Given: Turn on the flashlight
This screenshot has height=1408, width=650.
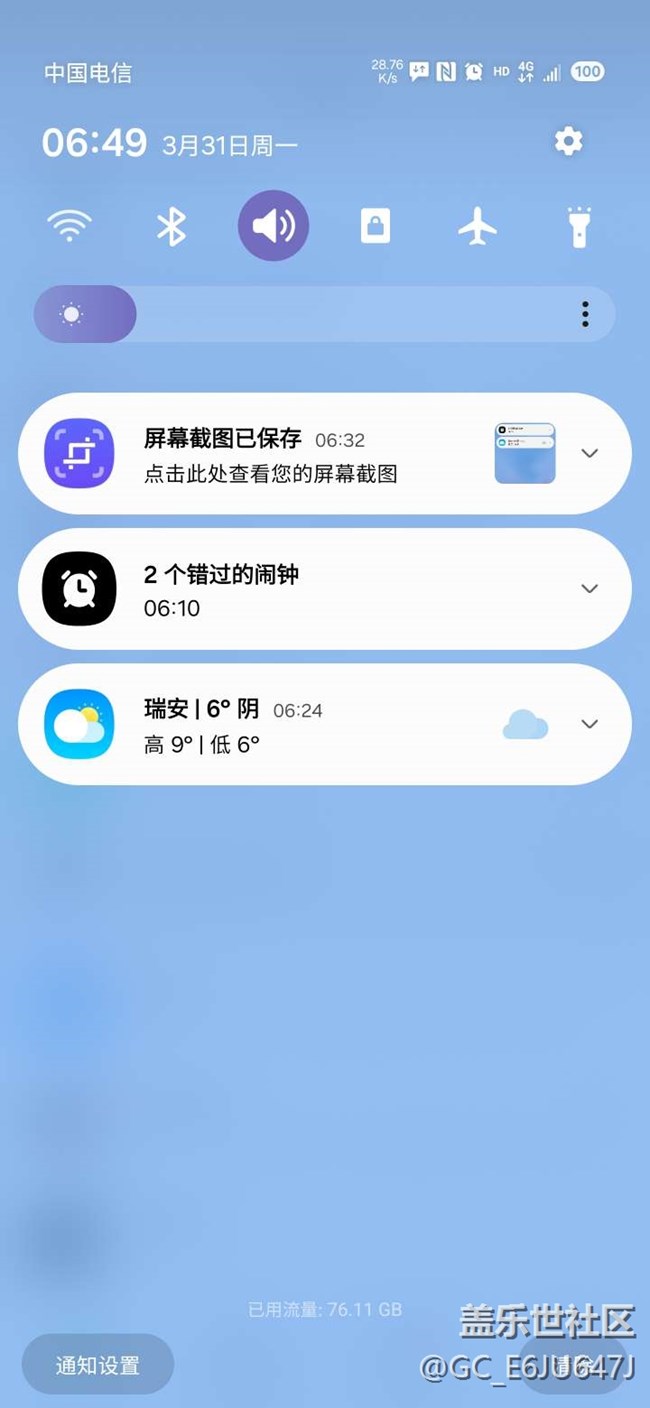Looking at the screenshot, I should 579,226.
